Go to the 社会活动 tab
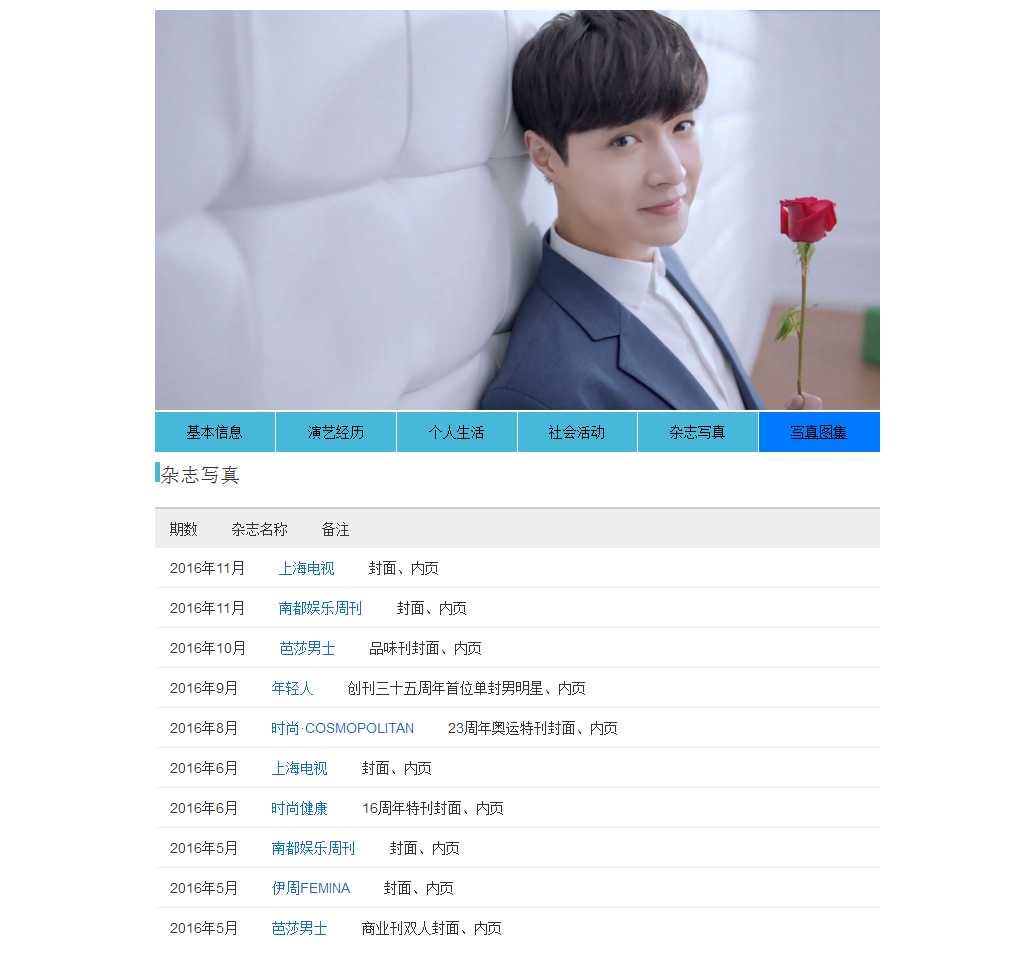 pyautogui.click(x=577, y=432)
